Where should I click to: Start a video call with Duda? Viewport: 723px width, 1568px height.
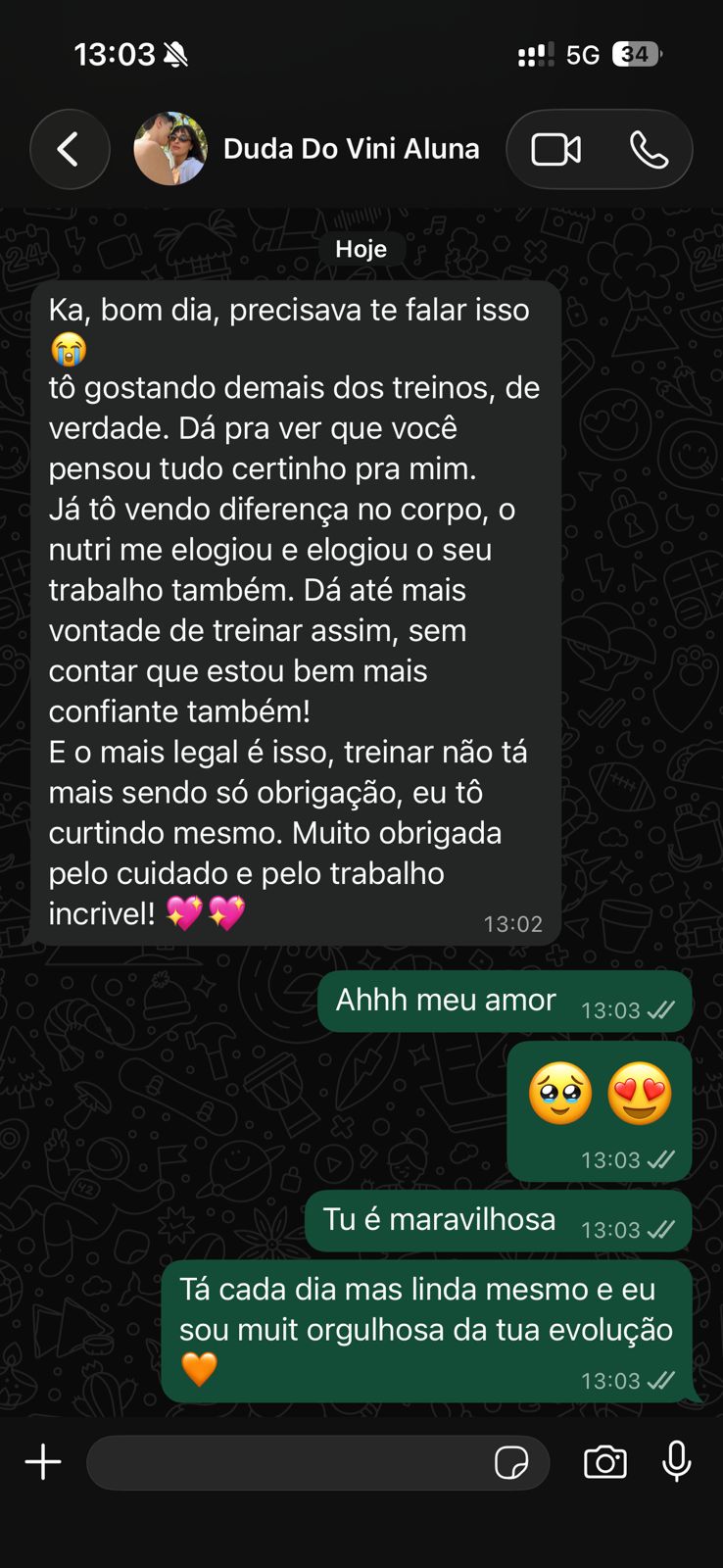[555, 150]
